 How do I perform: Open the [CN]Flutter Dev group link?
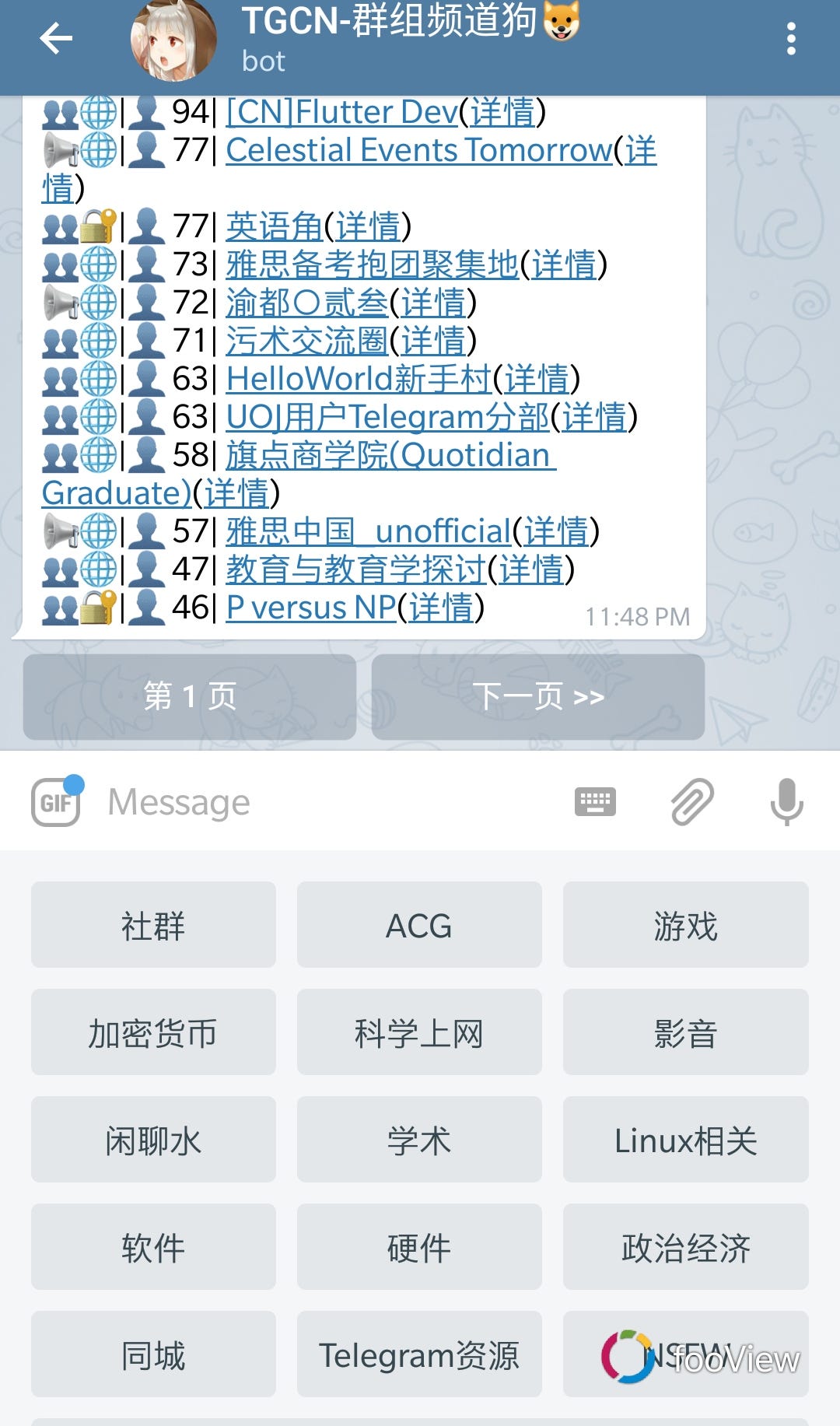point(341,113)
